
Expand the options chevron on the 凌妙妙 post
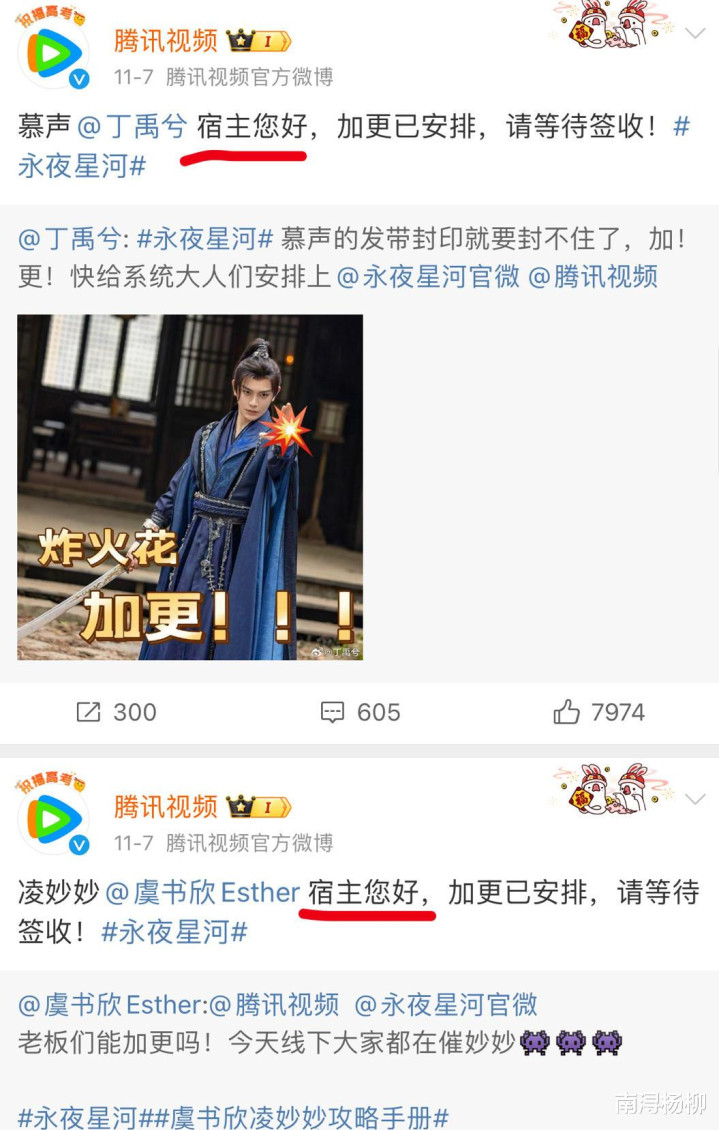click(695, 798)
